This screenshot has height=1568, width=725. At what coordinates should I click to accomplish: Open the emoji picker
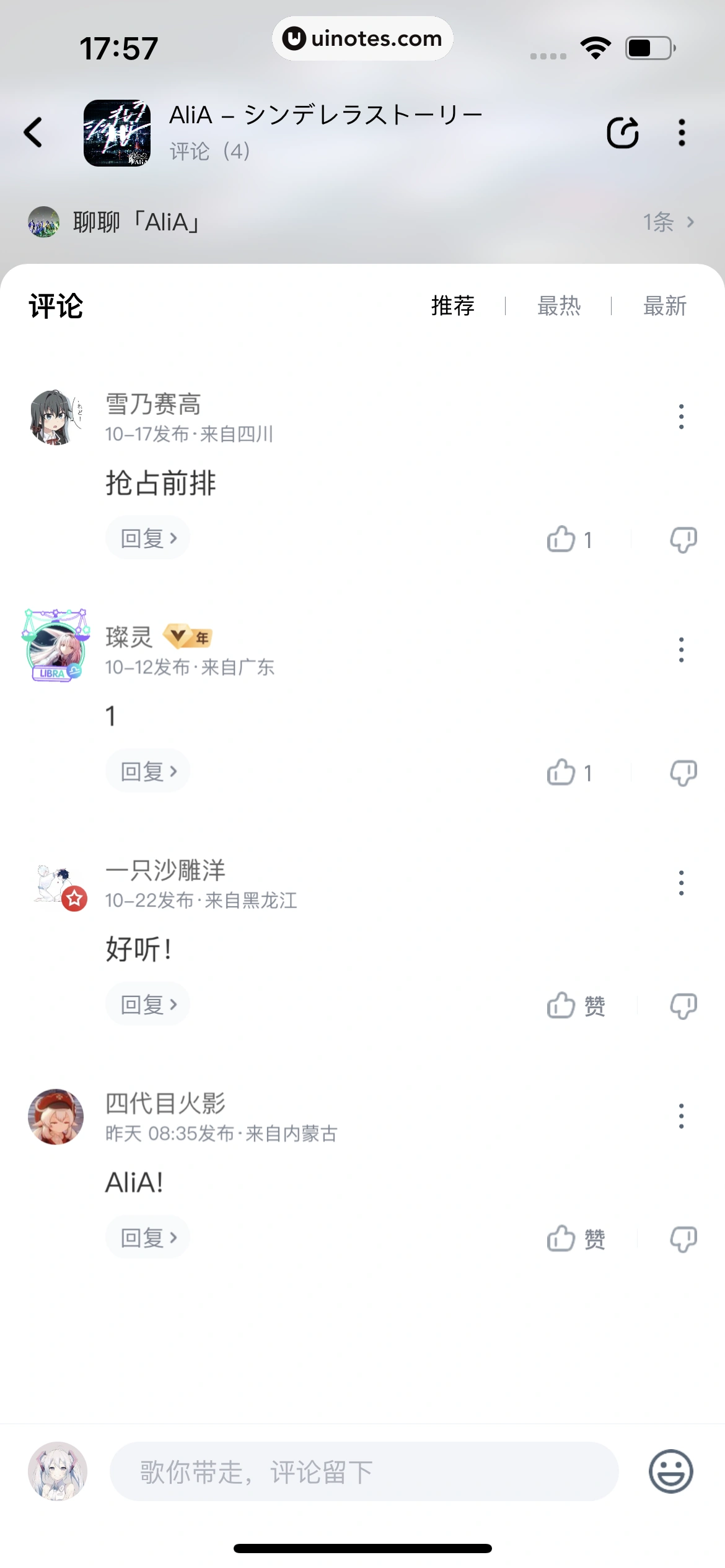670,1471
